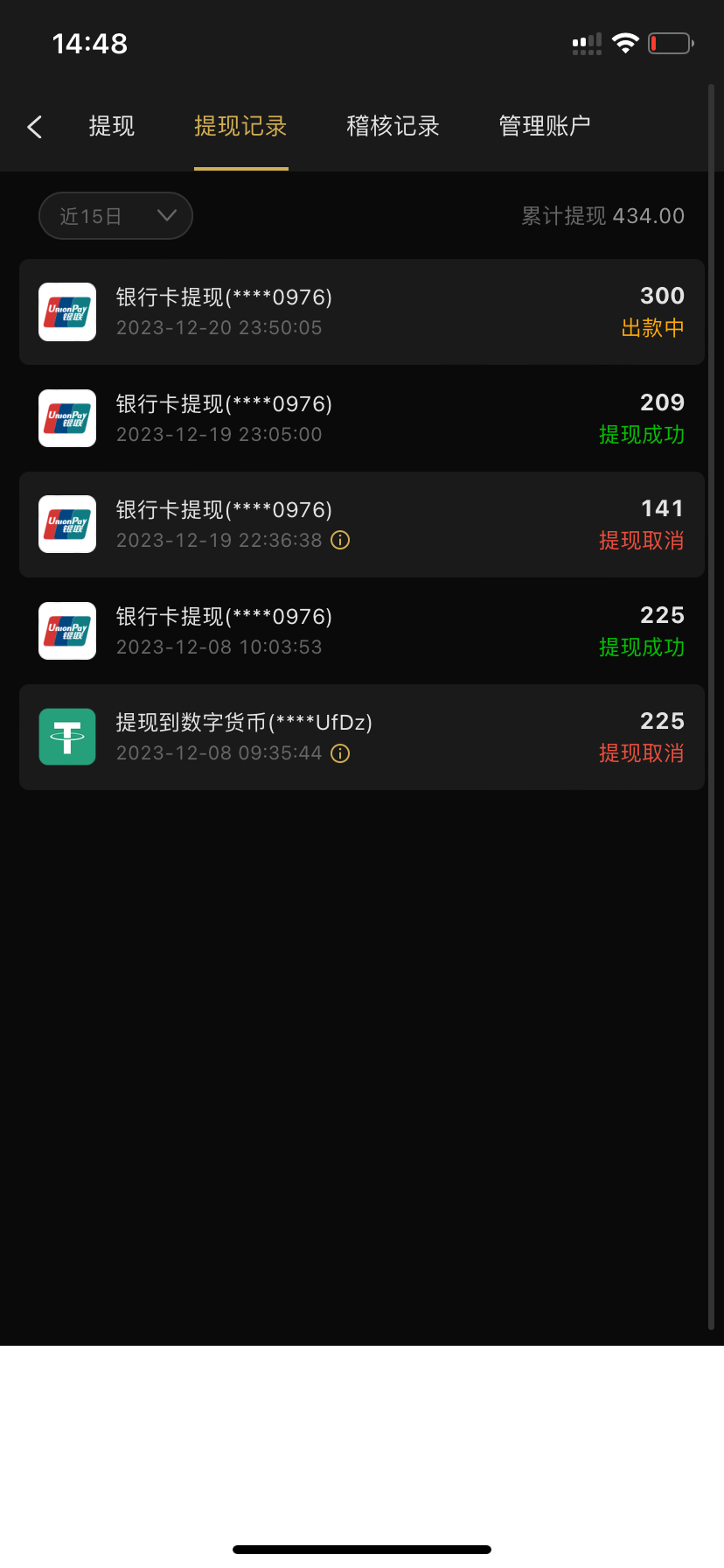Open the 225 withdrawal from 2023-12-08 10:03:53
This screenshot has width=724, height=1568.
coord(362,631)
